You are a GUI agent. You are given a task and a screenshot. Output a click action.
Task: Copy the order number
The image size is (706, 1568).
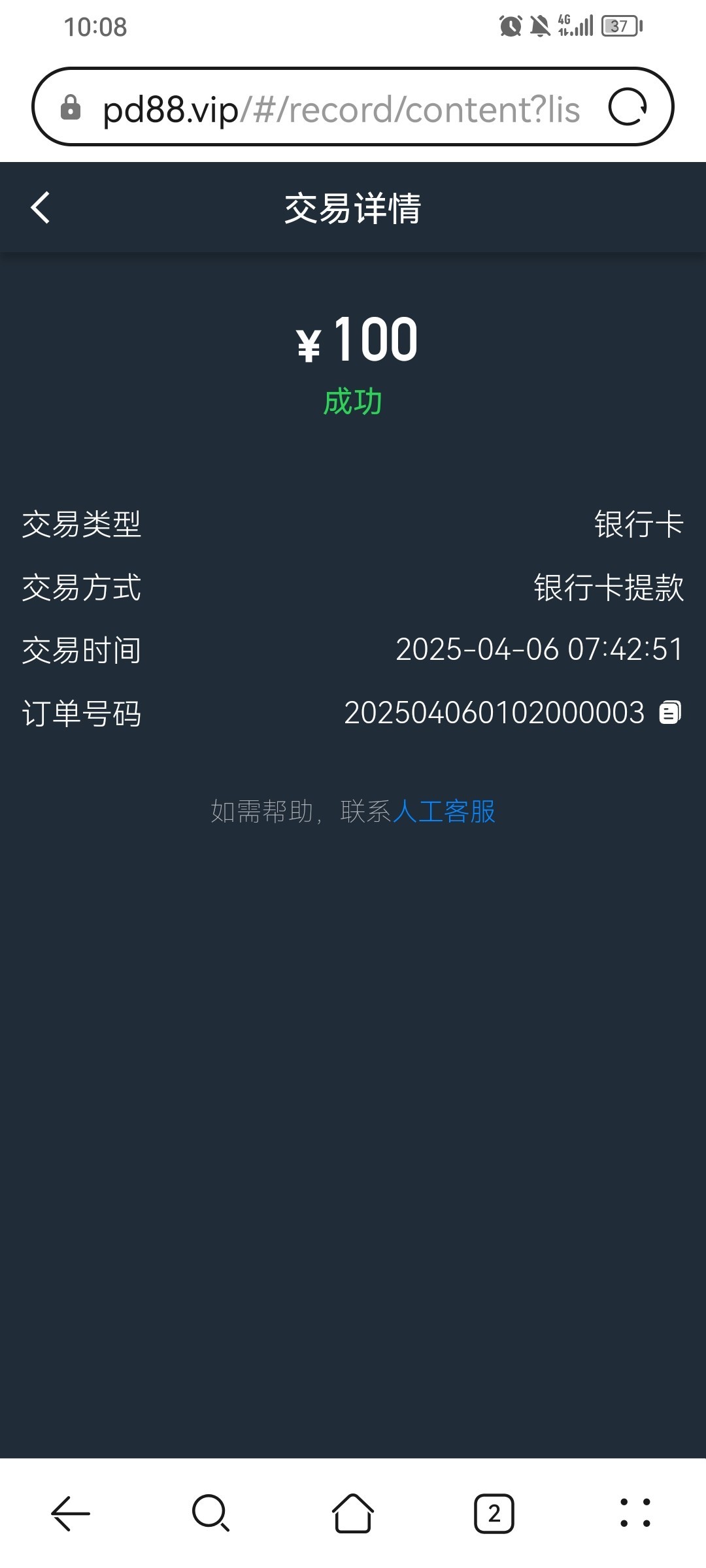tap(670, 712)
